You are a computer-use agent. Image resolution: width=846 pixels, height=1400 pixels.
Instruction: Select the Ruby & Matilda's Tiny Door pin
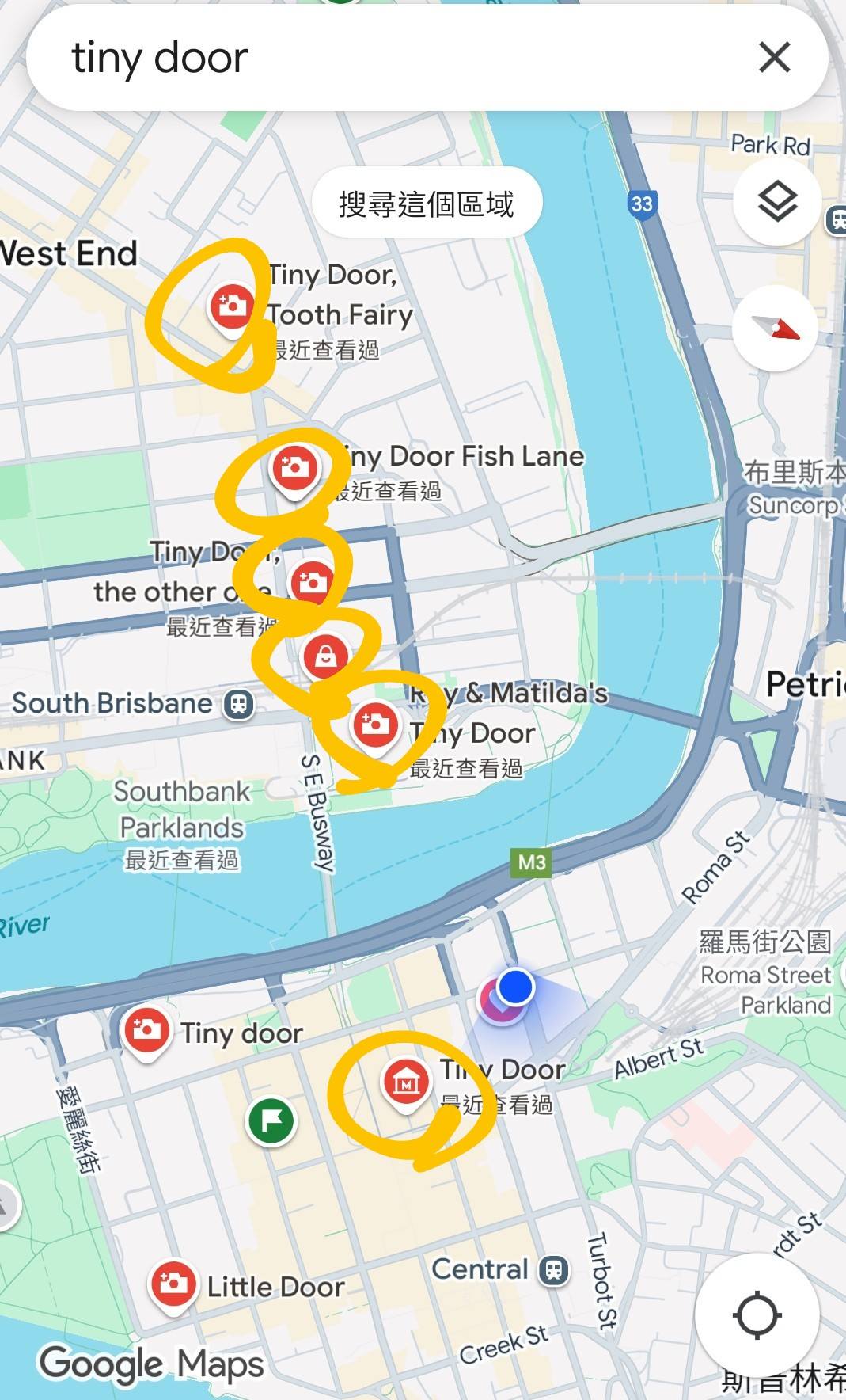click(375, 725)
